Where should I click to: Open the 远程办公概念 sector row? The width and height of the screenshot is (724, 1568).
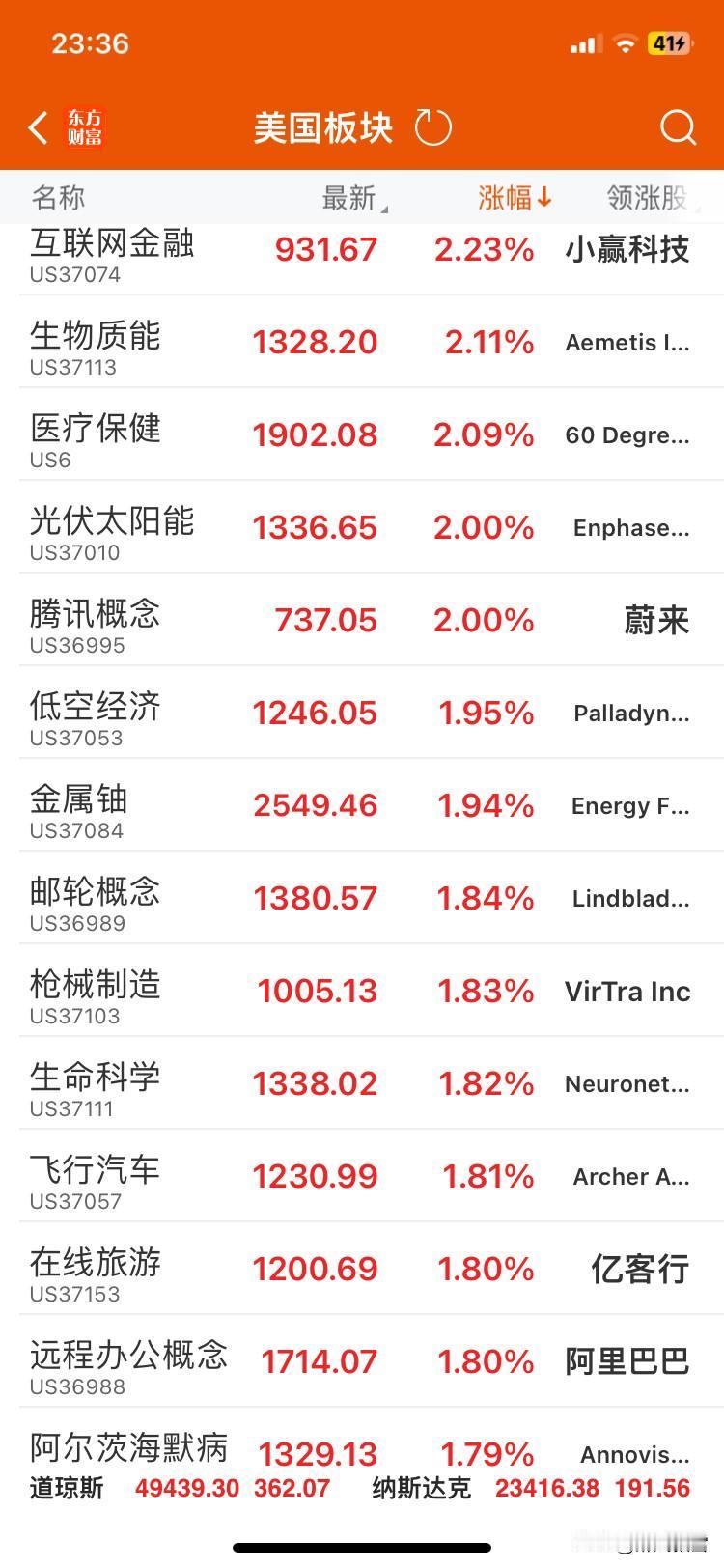[362, 1361]
